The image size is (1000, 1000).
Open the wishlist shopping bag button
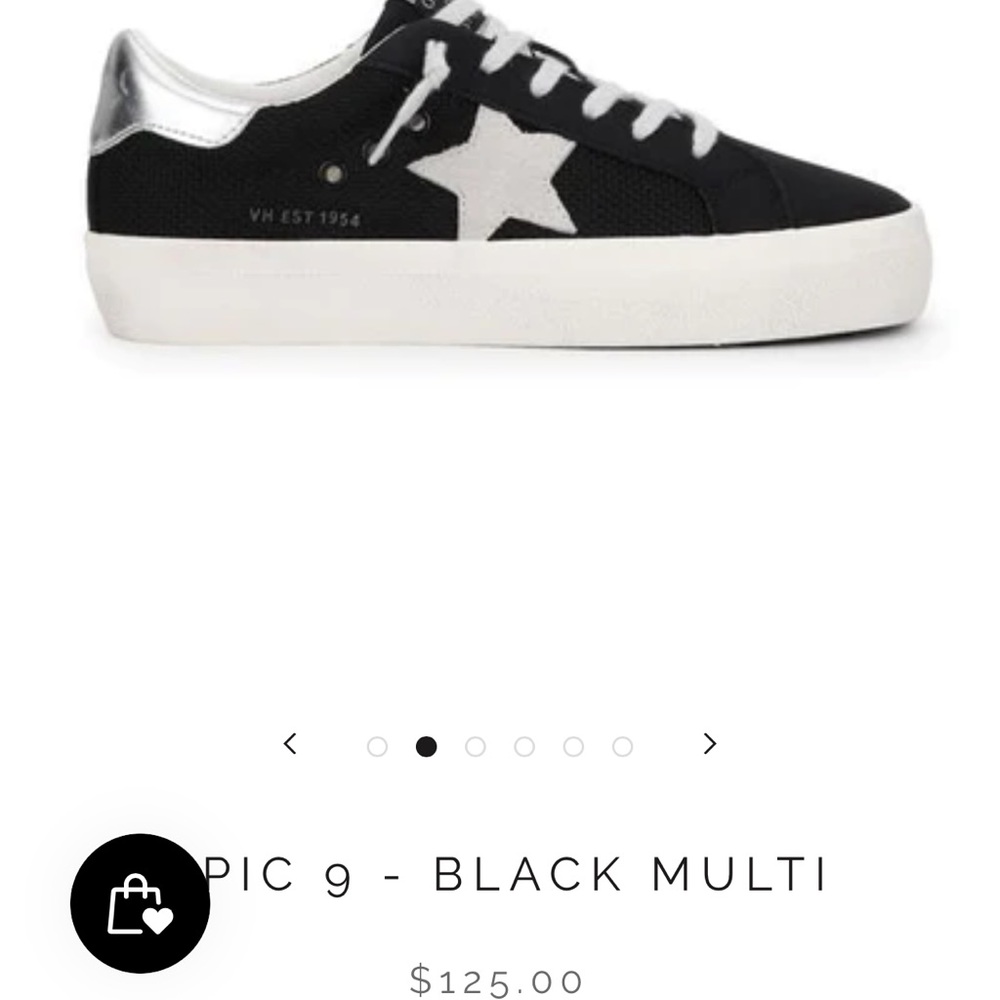(x=140, y=903)
